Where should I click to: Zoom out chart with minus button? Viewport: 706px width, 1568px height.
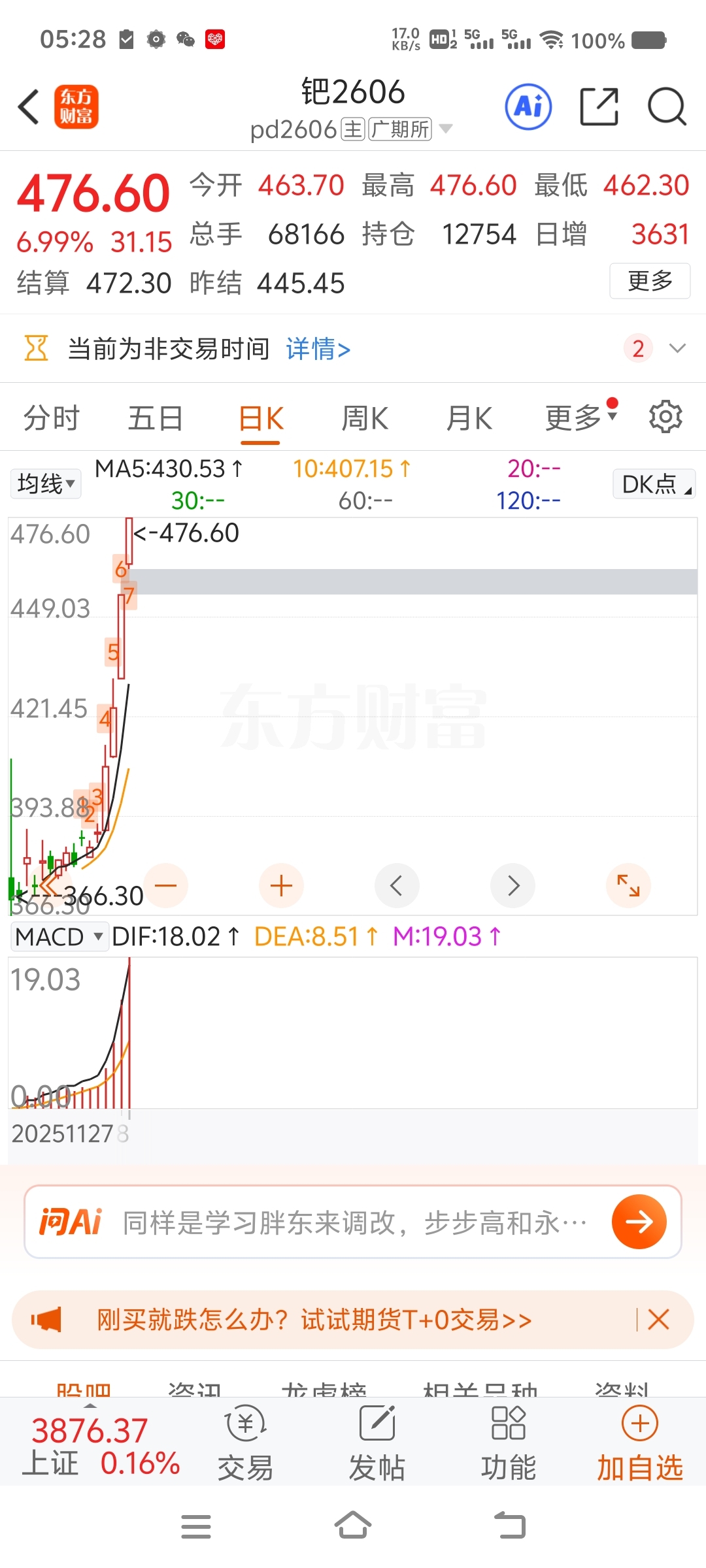pyautogui.click(x=166, y=886)
